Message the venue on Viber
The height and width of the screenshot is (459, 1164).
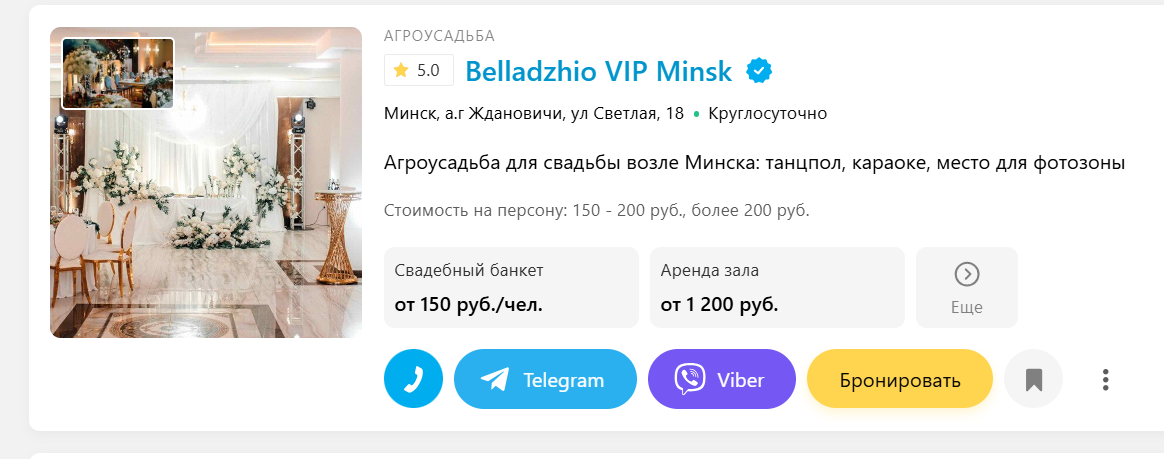(x=721, y=379)
